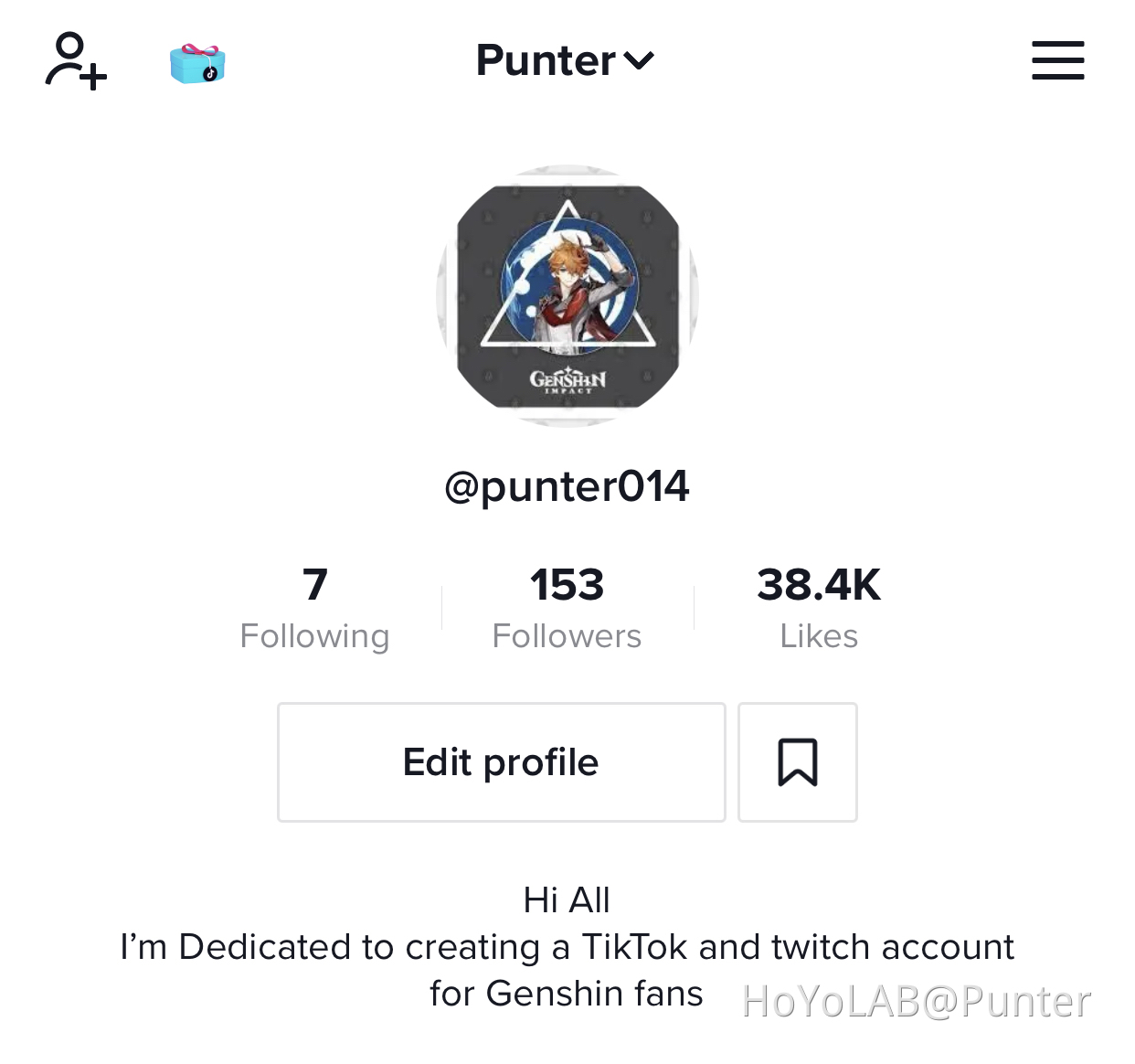This screenshot has height=1064, width=1135.
Task: Tap the Edit profile button
Action: pos(501,762)
